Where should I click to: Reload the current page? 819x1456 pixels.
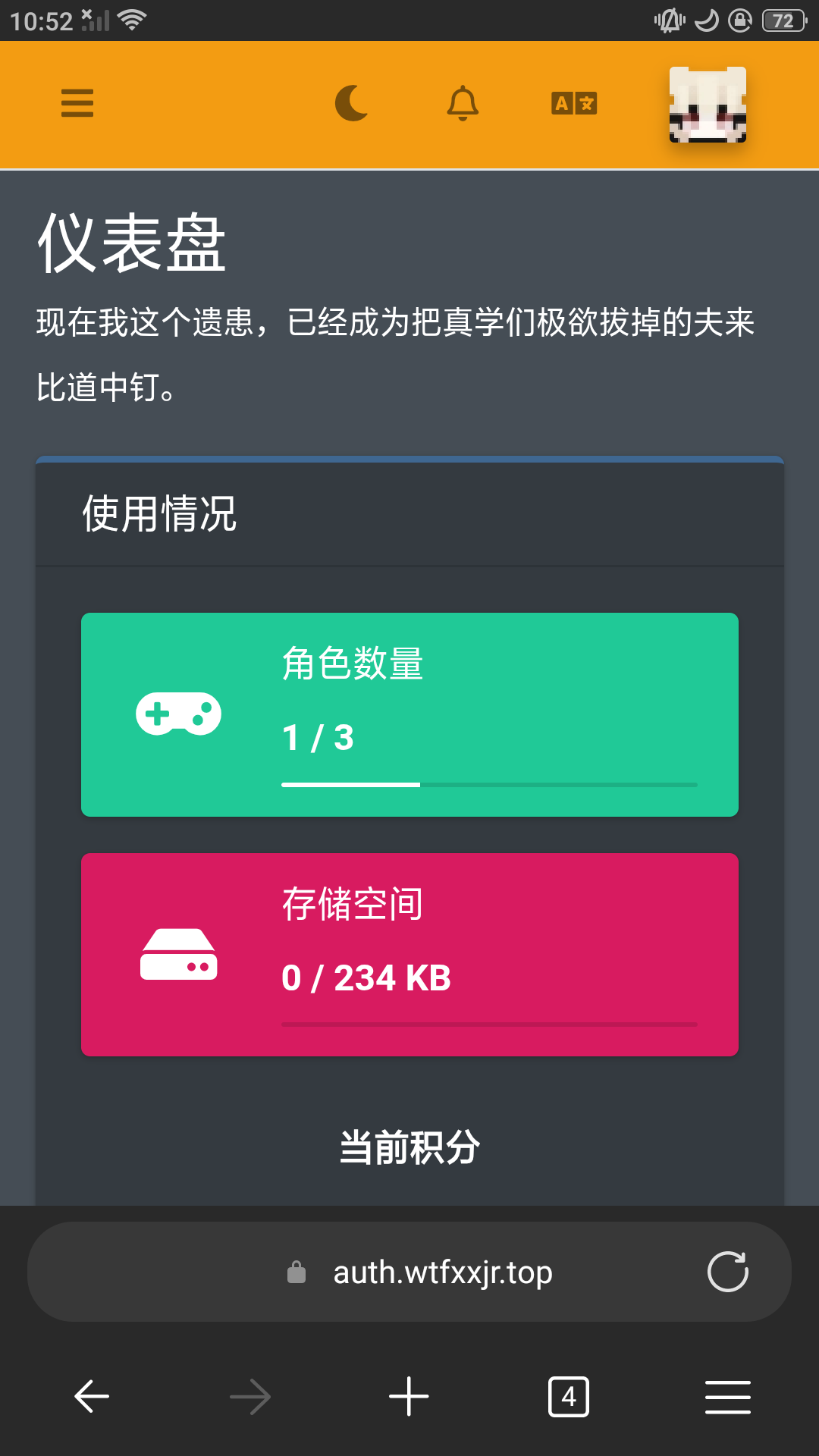pyautogui.click(x=727, y=1272)
